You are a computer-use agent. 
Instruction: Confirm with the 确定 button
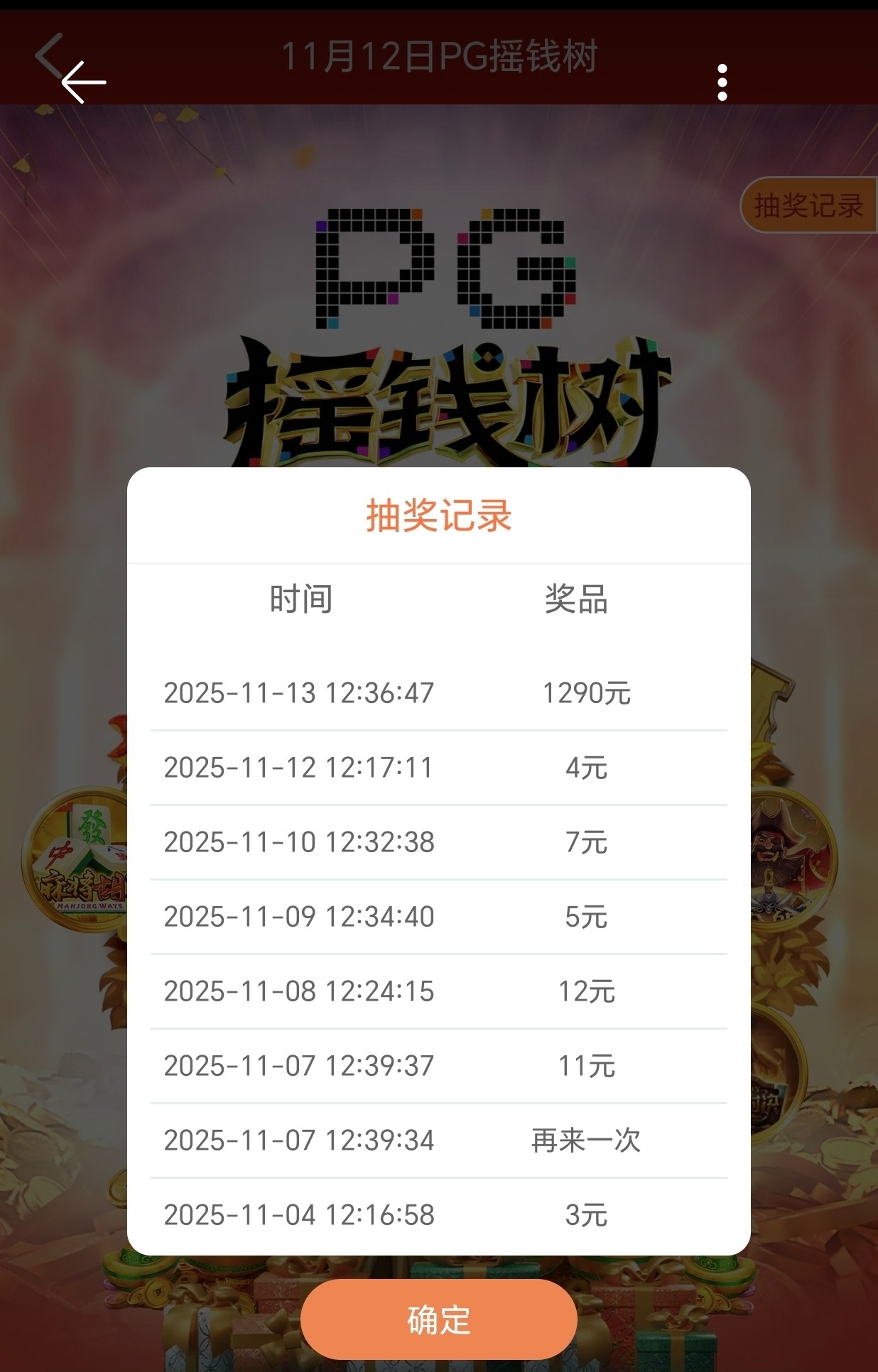438,1319
